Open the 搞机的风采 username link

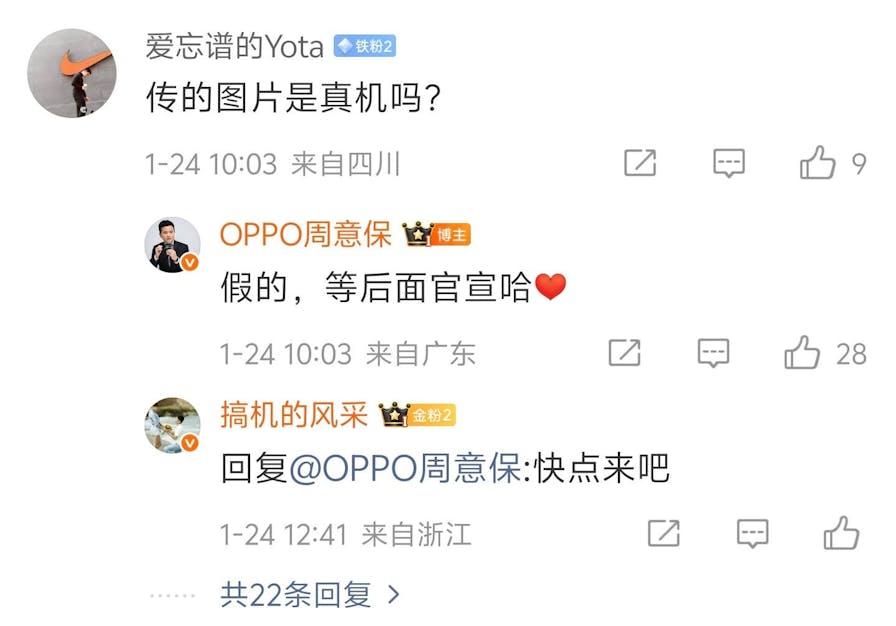pos(294,415)
